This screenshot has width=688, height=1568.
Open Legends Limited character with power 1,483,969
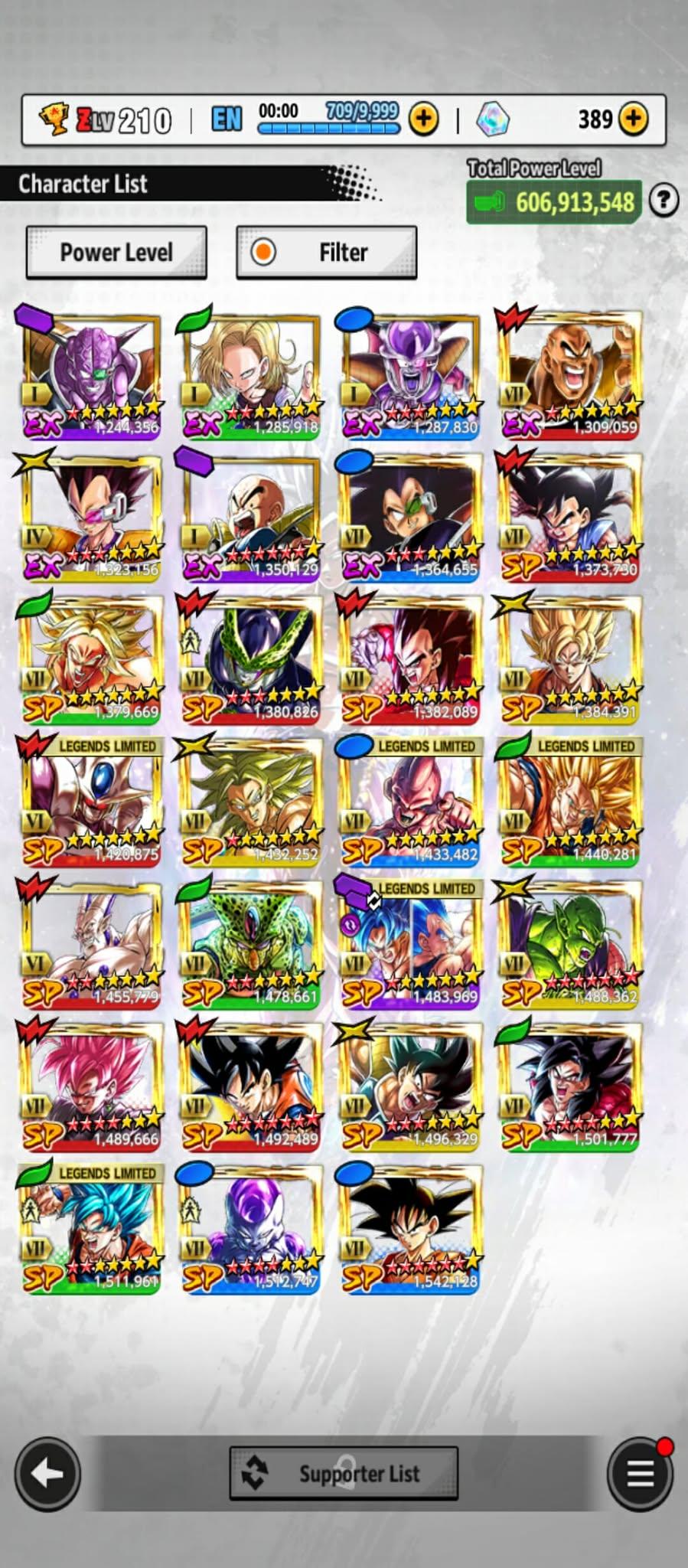click(x=411, y=945)
